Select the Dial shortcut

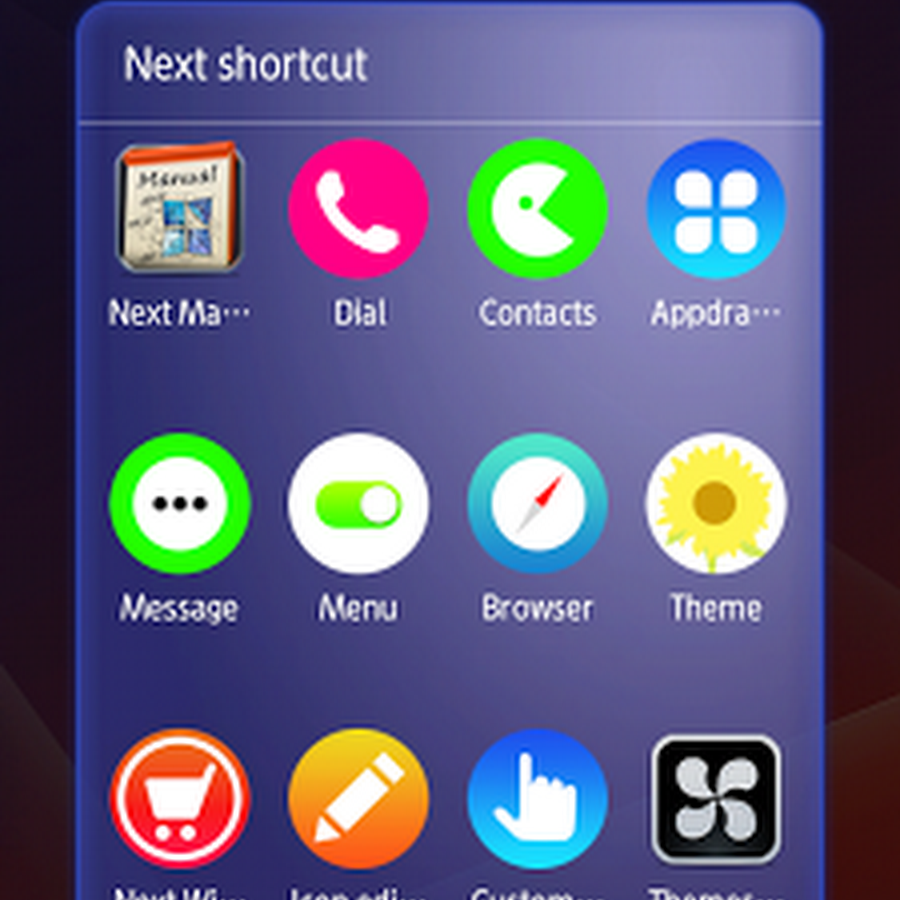coord(358,208)
